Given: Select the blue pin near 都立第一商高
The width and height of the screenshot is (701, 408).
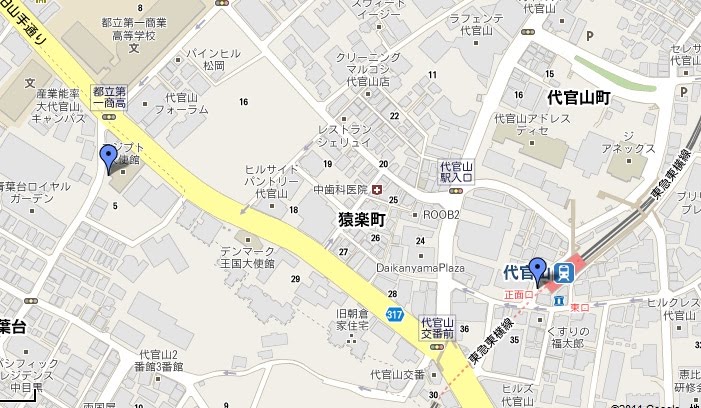Looking at the screenshot, I should pyautogui.click(x=108, y=157).
